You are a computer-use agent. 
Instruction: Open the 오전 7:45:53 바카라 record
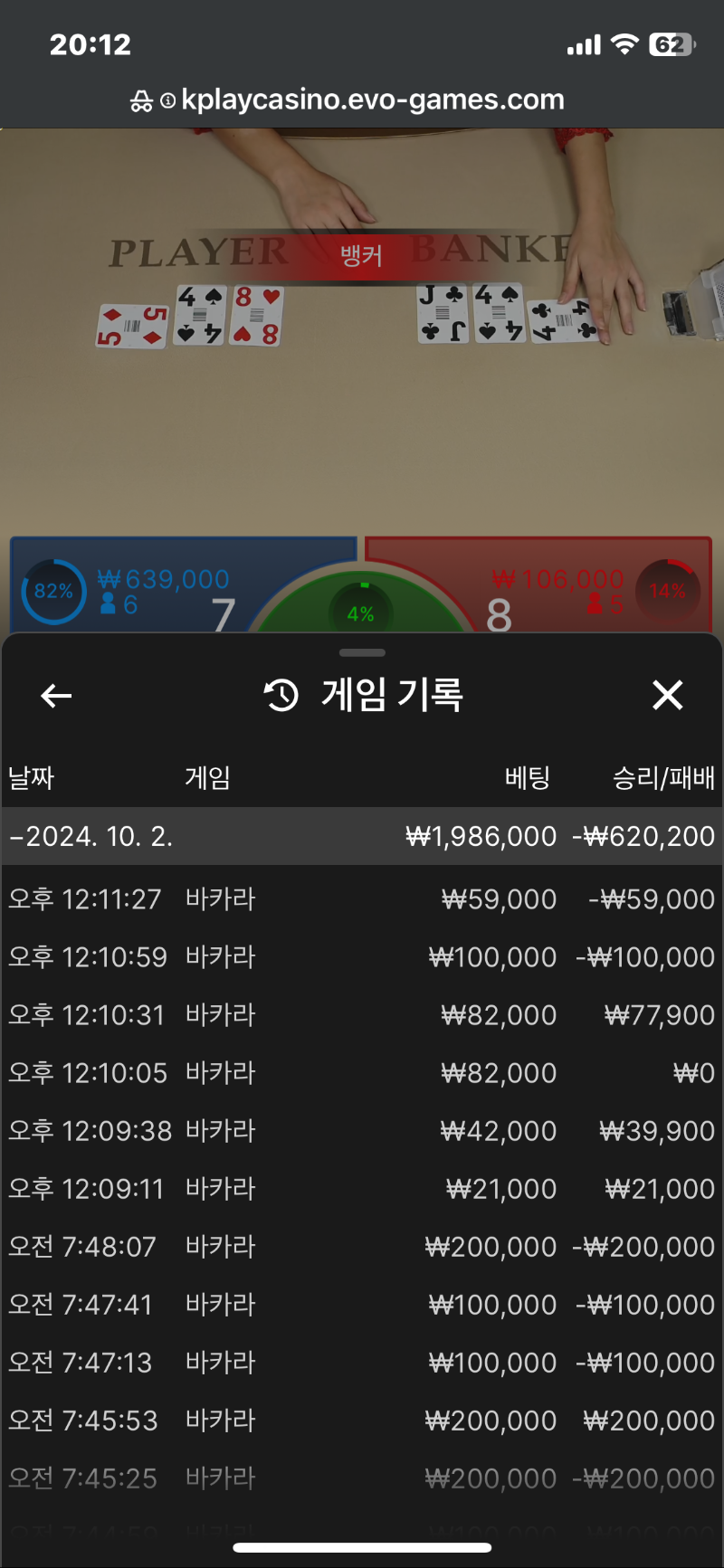coord(362,1421)
